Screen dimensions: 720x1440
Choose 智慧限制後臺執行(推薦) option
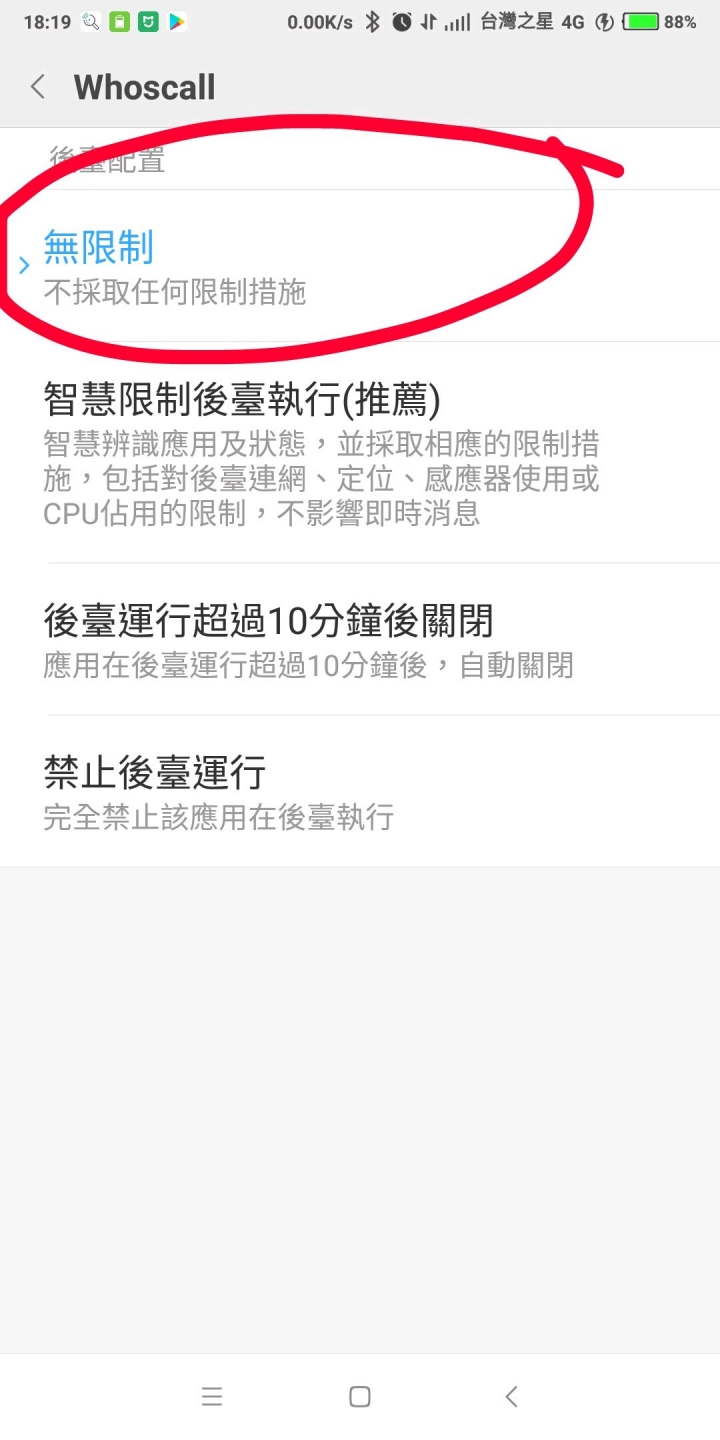pos(360,453)
